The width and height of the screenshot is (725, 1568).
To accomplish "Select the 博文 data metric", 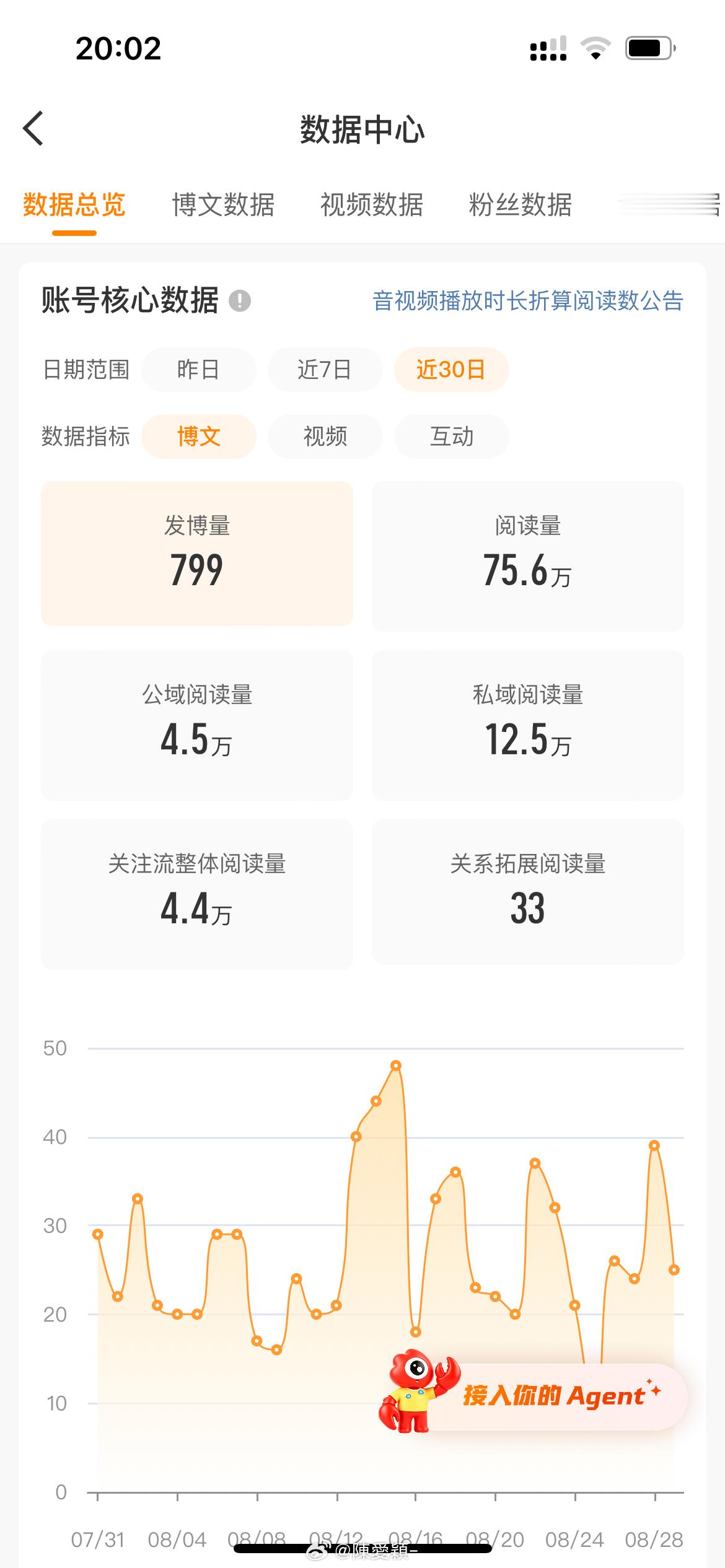I will click(x=198, y=437).
